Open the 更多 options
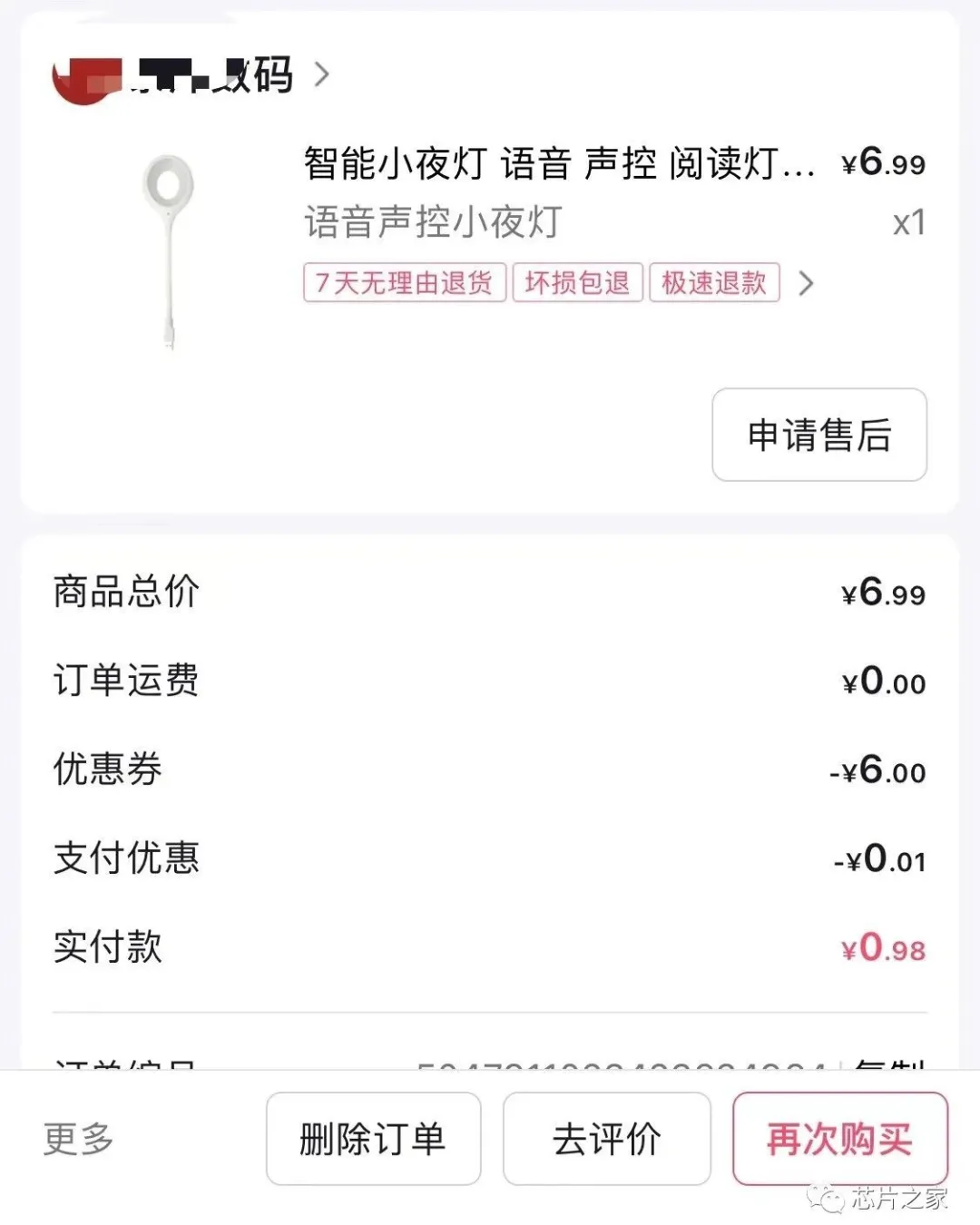The width and height of the screenshot is (980, 1225). pyautogui.click(x=79, y=1139)
